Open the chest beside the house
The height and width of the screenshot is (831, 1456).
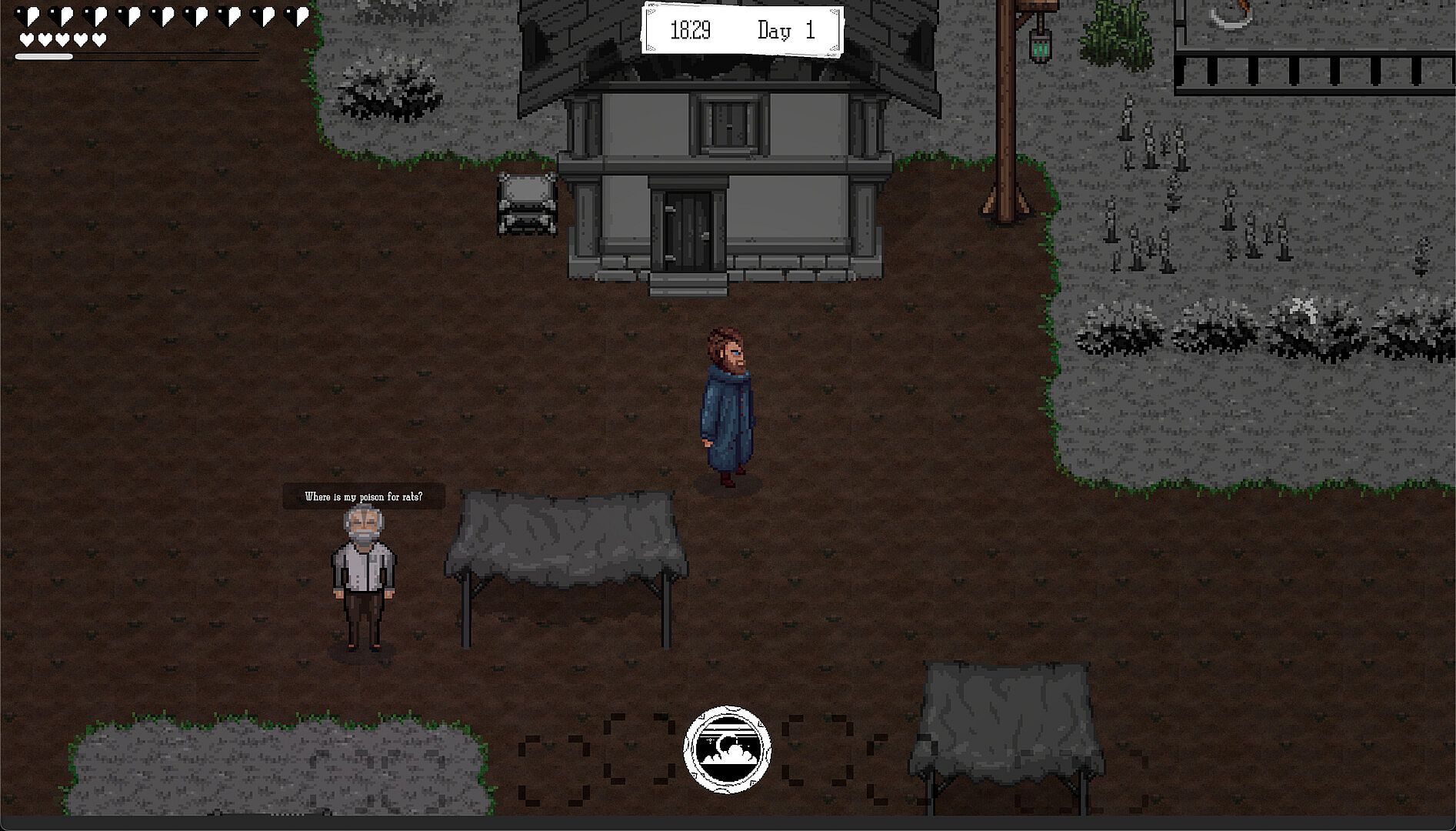click(x=527, y=203)
